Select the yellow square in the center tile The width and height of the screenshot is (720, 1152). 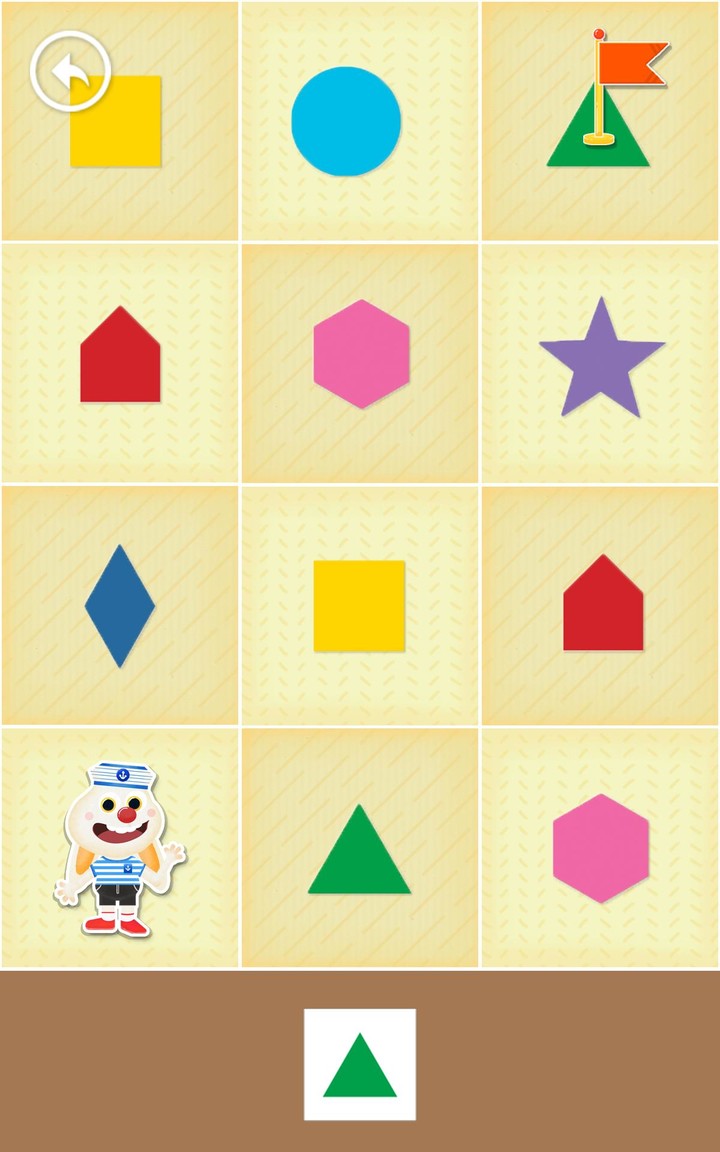click(360, 604)
